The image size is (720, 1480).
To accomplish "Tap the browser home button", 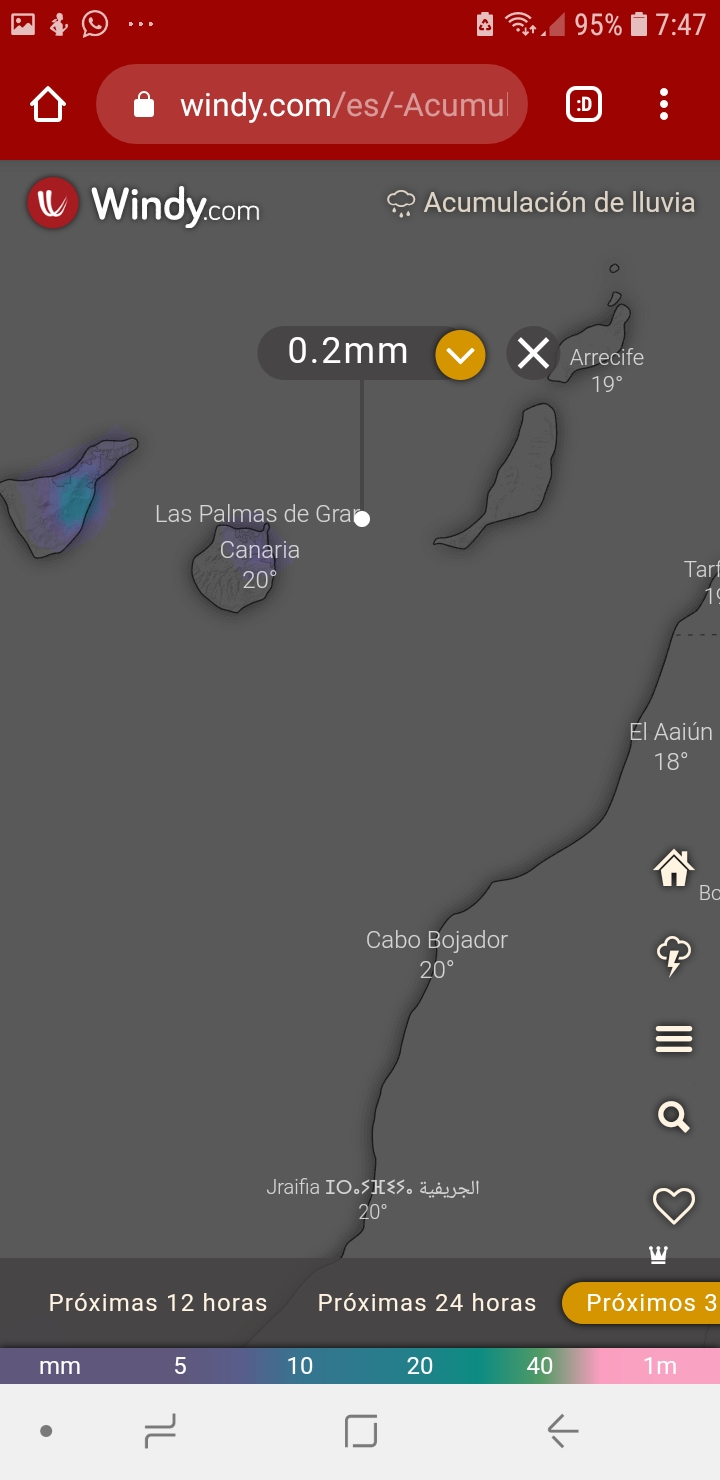I will click(x=48, y=105).
